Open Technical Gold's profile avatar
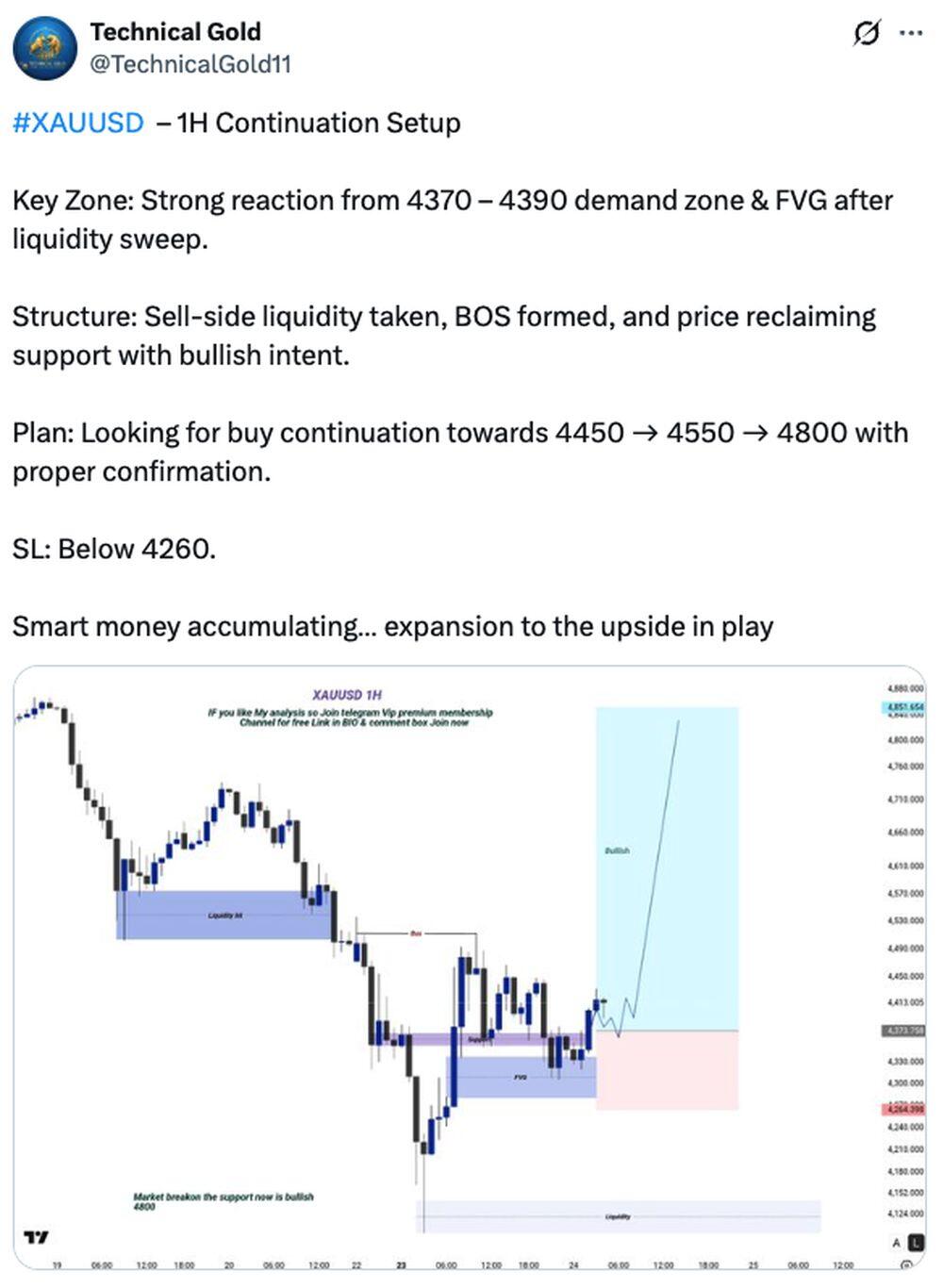943x1288 pixels. click(44, 48)
